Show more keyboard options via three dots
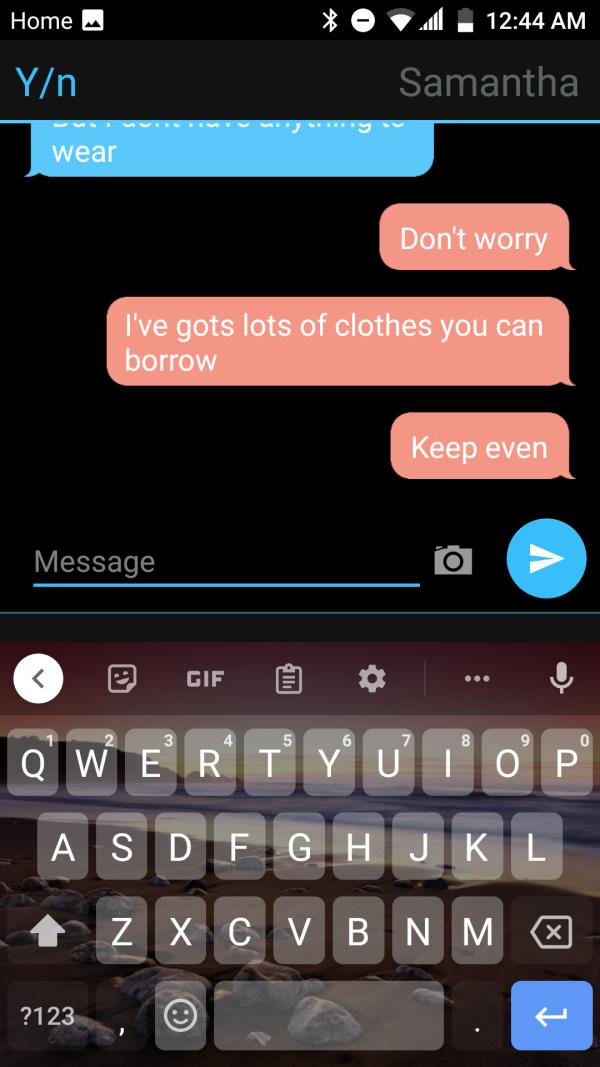The image size is (600, 1067). 477,679
